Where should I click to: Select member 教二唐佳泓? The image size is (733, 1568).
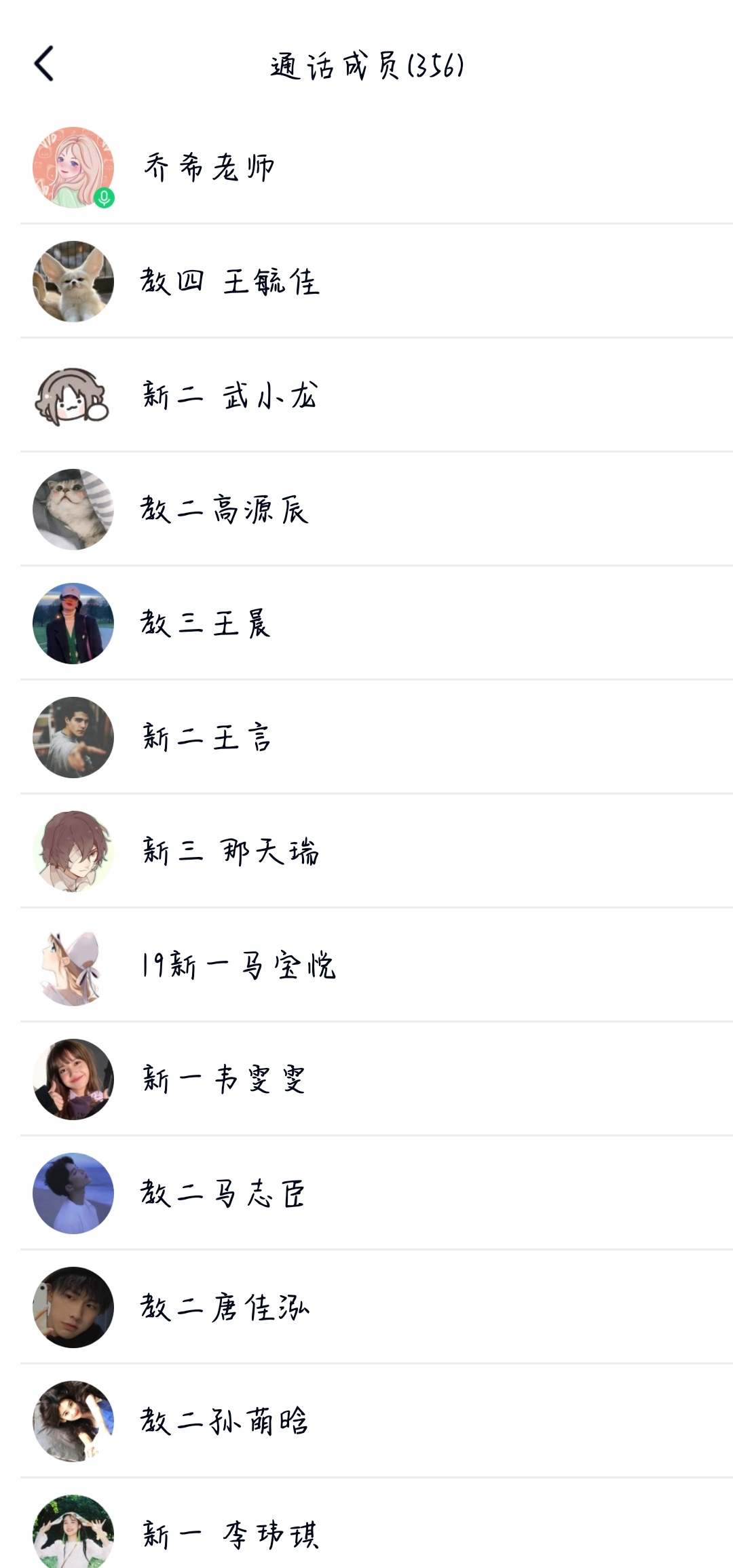click(x=224, y=1307)
